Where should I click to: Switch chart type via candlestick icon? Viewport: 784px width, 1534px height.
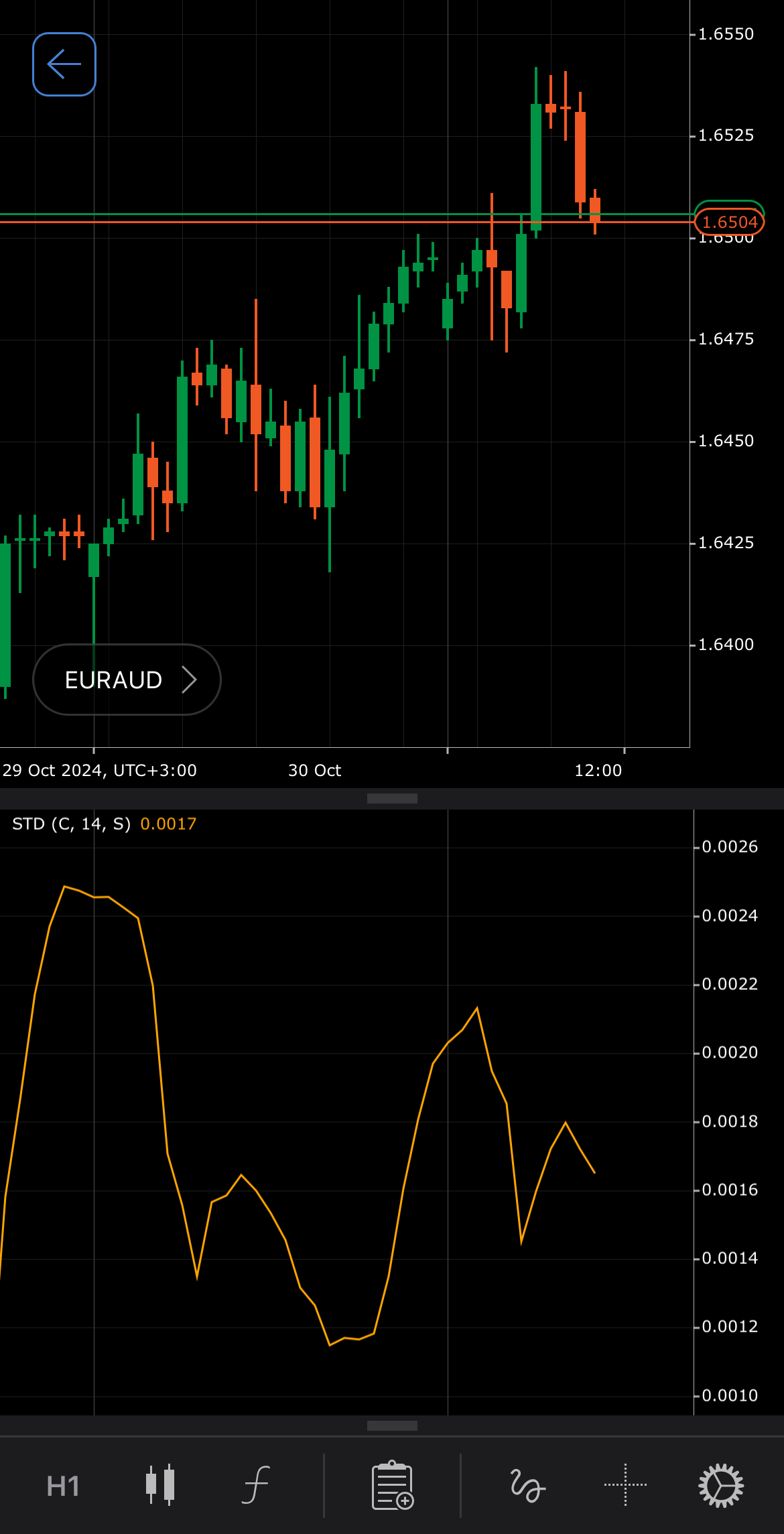(x=160, y=1485)
